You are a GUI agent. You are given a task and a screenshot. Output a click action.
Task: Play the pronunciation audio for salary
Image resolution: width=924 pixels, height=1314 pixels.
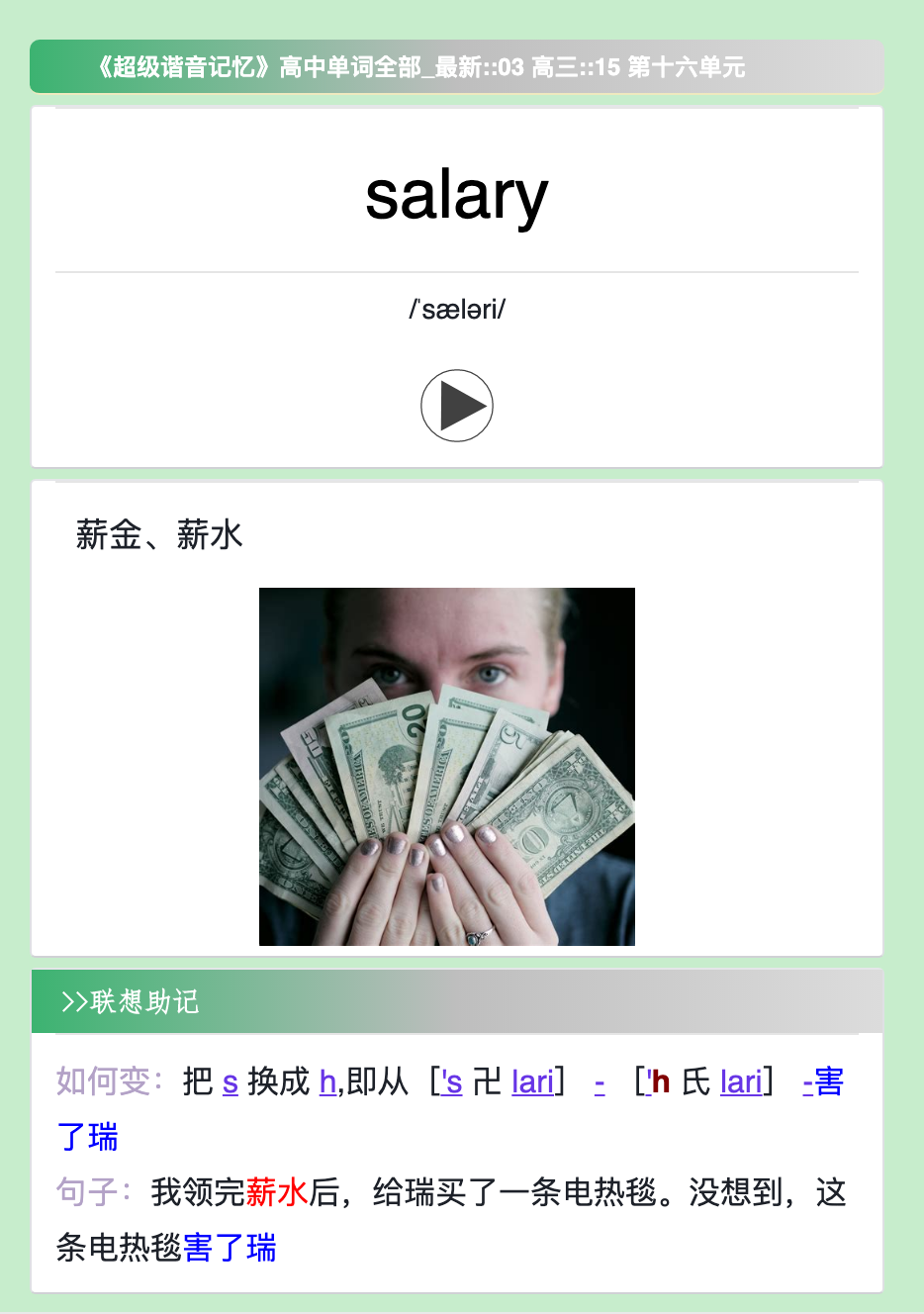click(x=456, y=406)
